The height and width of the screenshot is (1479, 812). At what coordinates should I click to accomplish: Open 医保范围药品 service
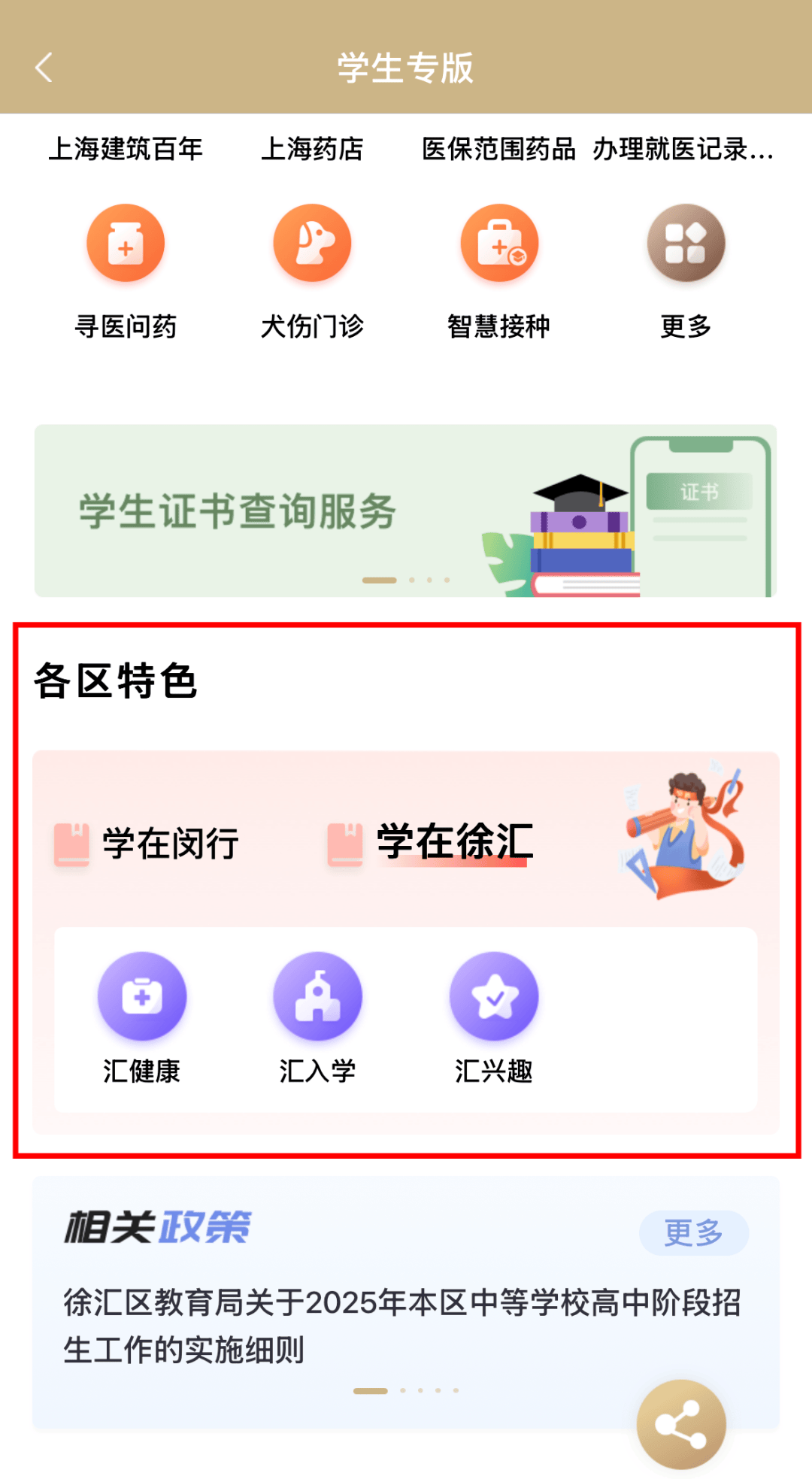click(498, 149)
